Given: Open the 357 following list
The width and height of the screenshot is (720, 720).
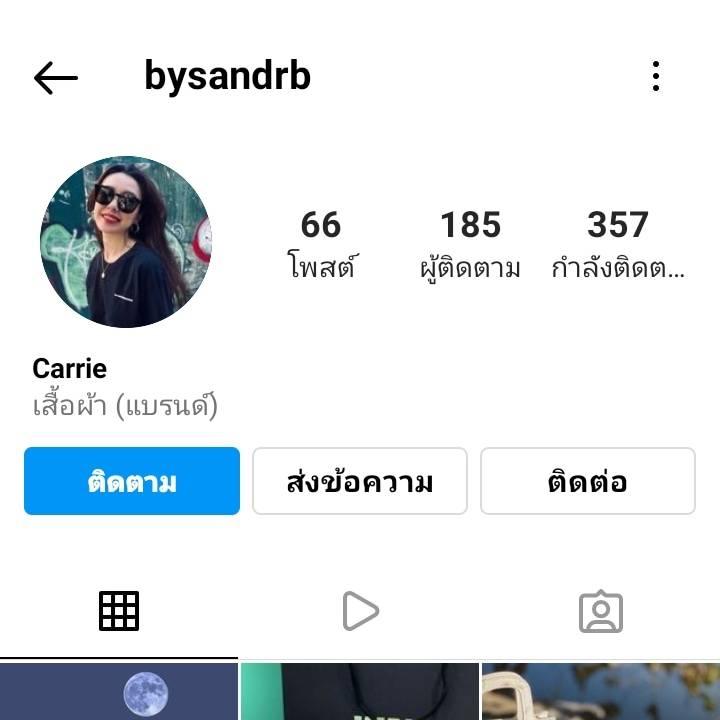Looking at the screenshot, I should (618, 243).
